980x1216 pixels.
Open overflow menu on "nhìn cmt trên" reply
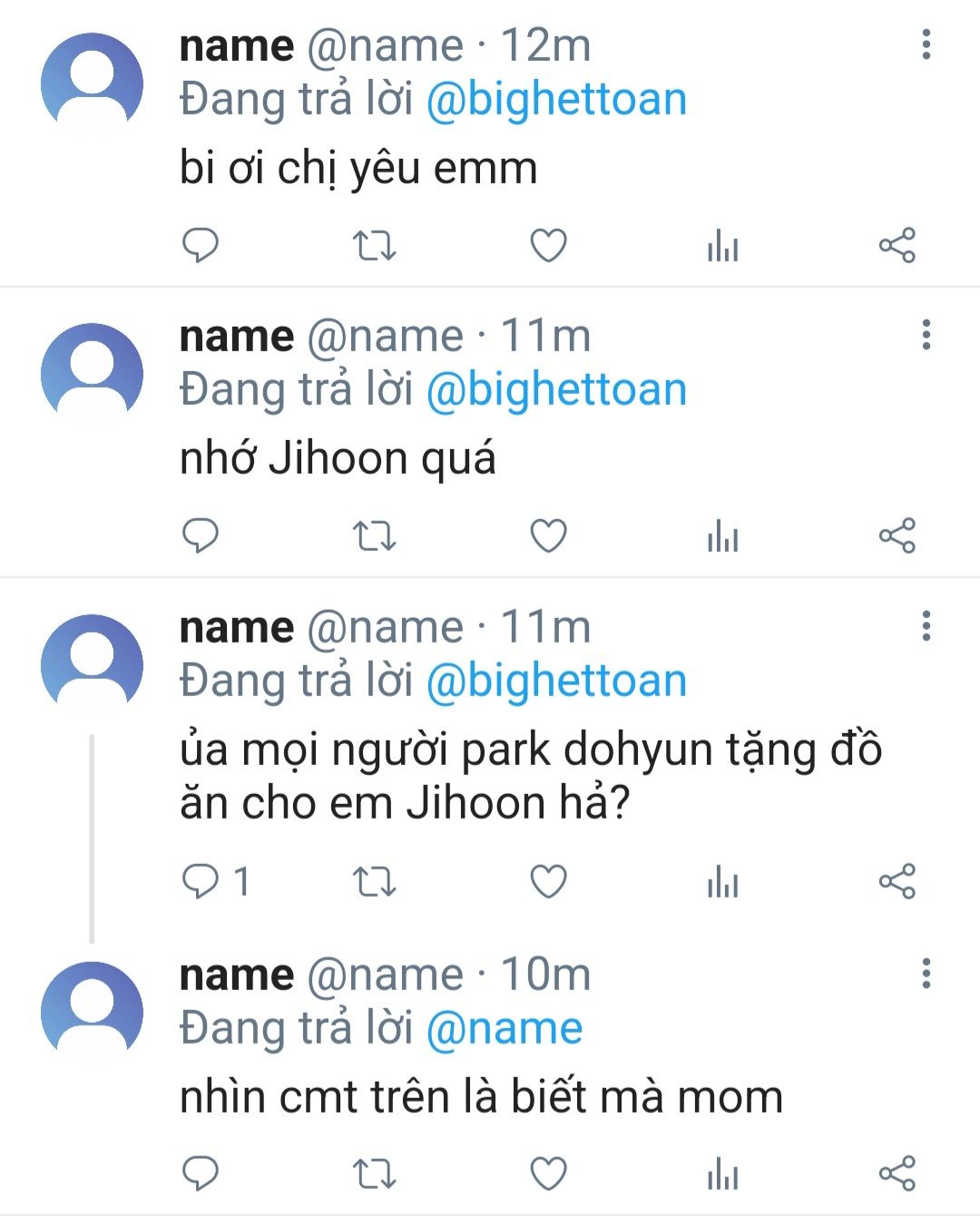click(926, 973)
